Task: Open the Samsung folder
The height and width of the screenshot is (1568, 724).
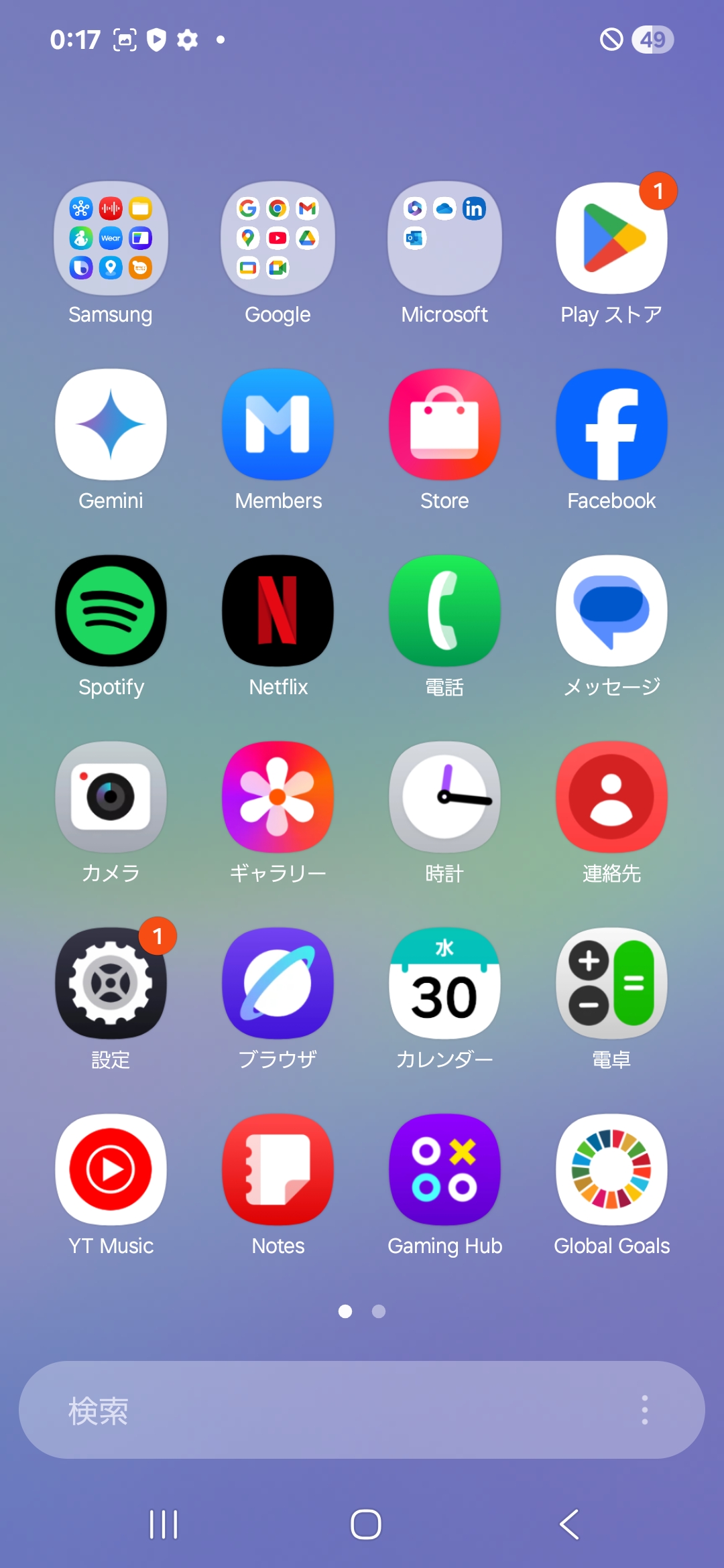Action: coord(111,239)
